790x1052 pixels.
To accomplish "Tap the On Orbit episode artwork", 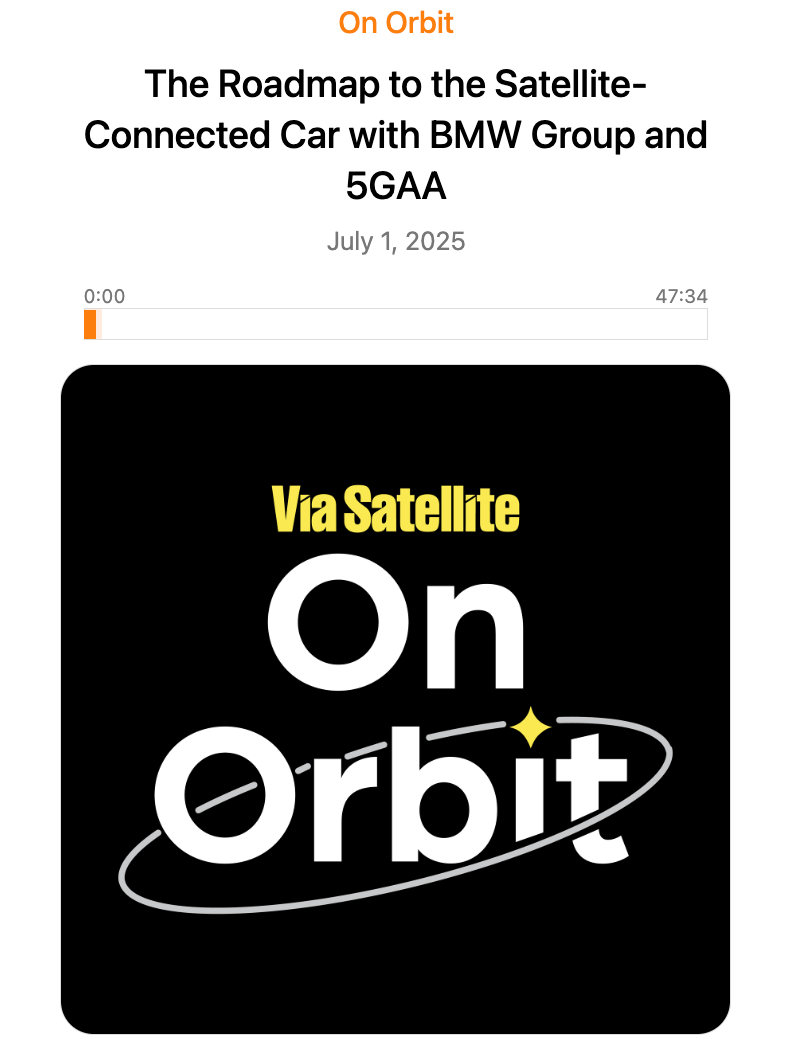I will click(x=395, y=698).
